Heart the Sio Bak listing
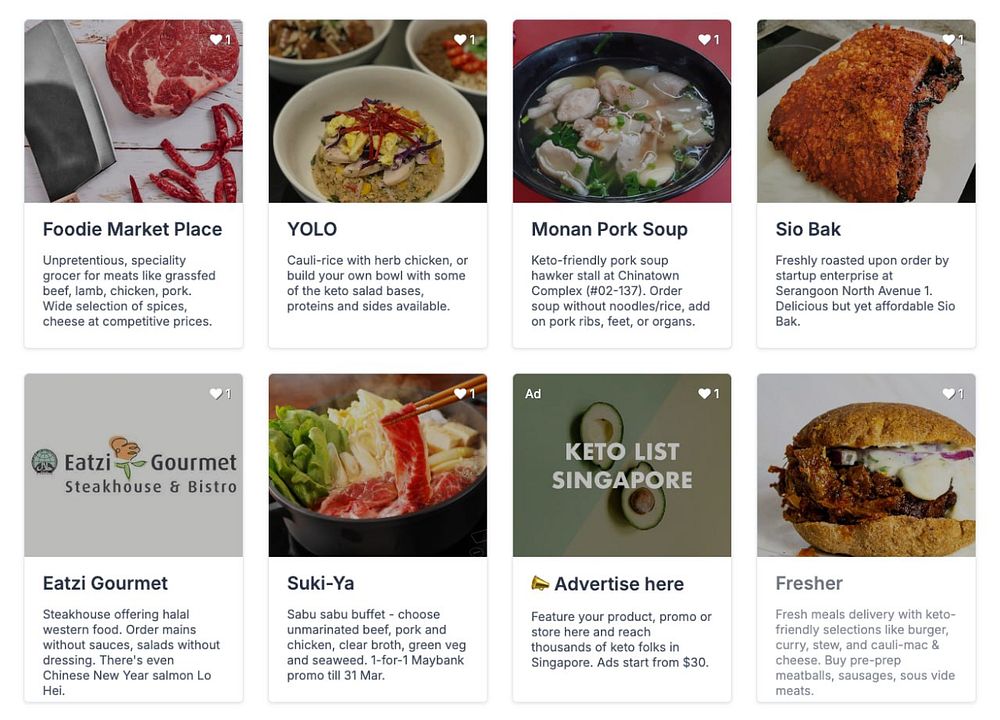1000x720 pixels. coord(947,40)
